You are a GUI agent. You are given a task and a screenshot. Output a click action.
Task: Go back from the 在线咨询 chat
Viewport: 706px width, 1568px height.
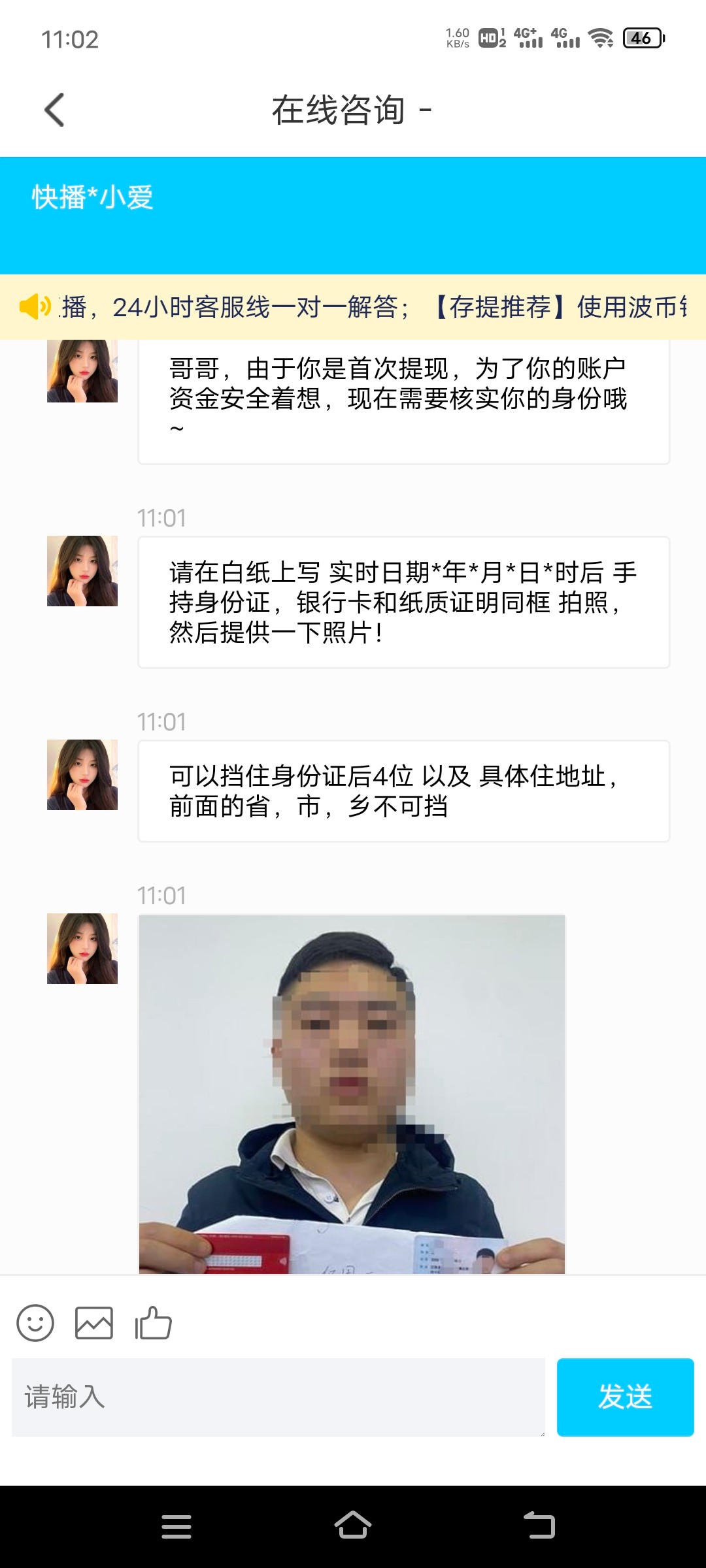point(55,110)
